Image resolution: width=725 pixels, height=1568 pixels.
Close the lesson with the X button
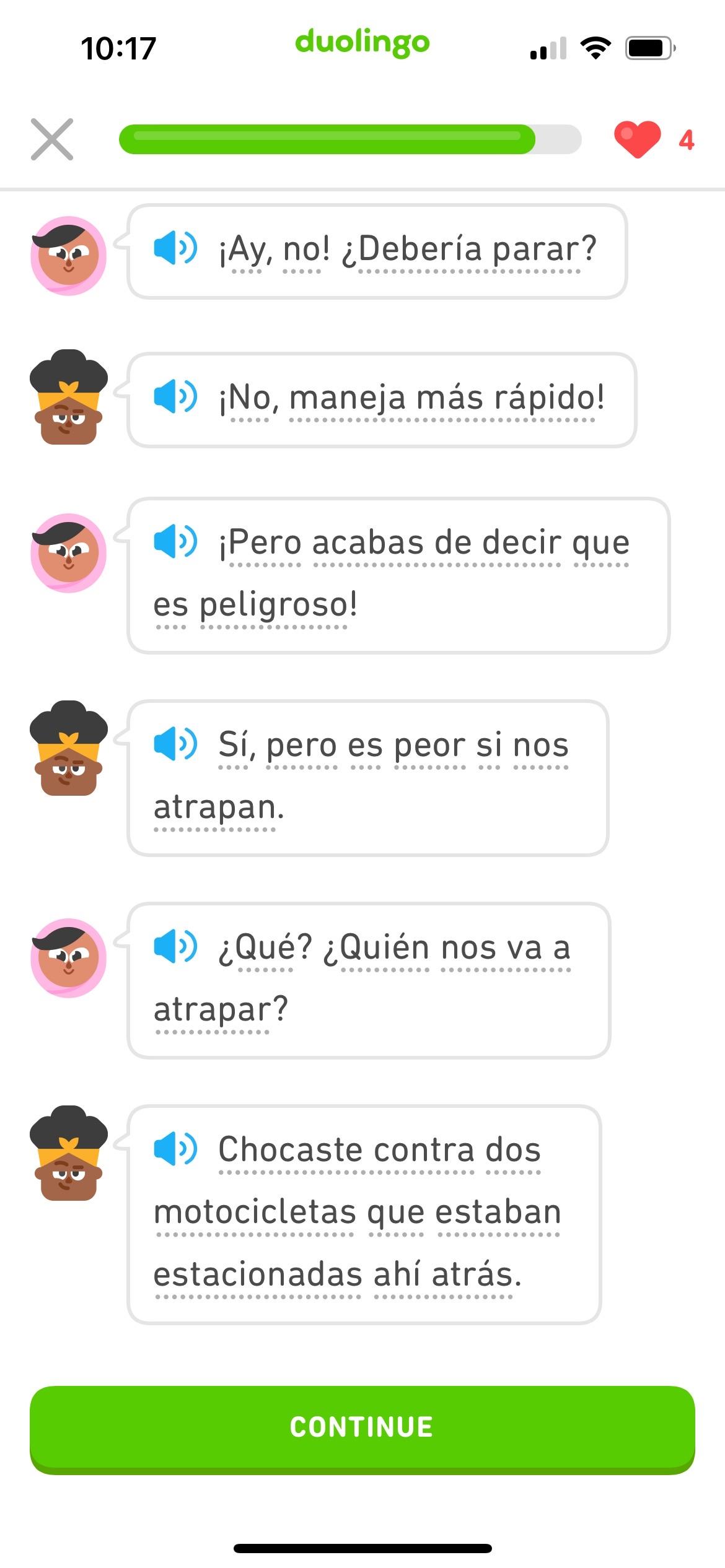52,139
